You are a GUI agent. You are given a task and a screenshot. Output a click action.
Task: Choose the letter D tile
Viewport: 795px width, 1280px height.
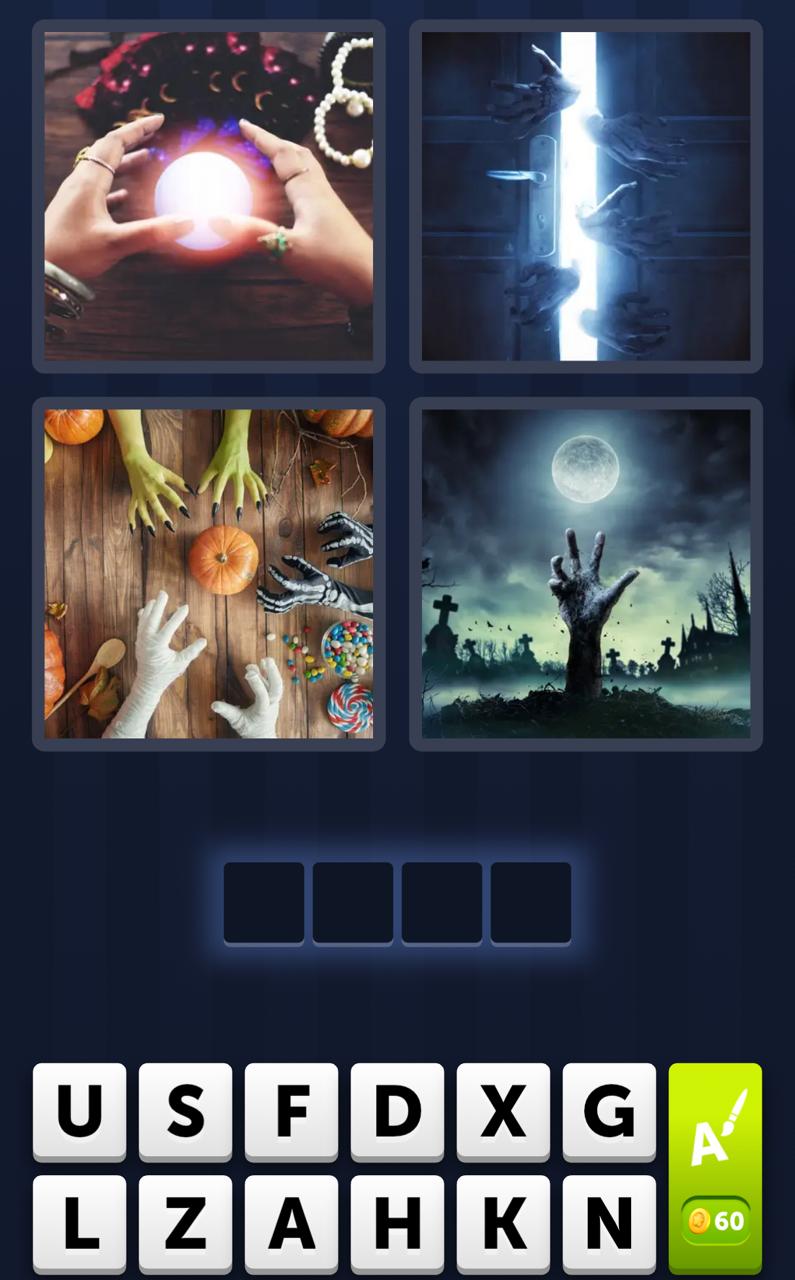click(x=398, y=1110)
